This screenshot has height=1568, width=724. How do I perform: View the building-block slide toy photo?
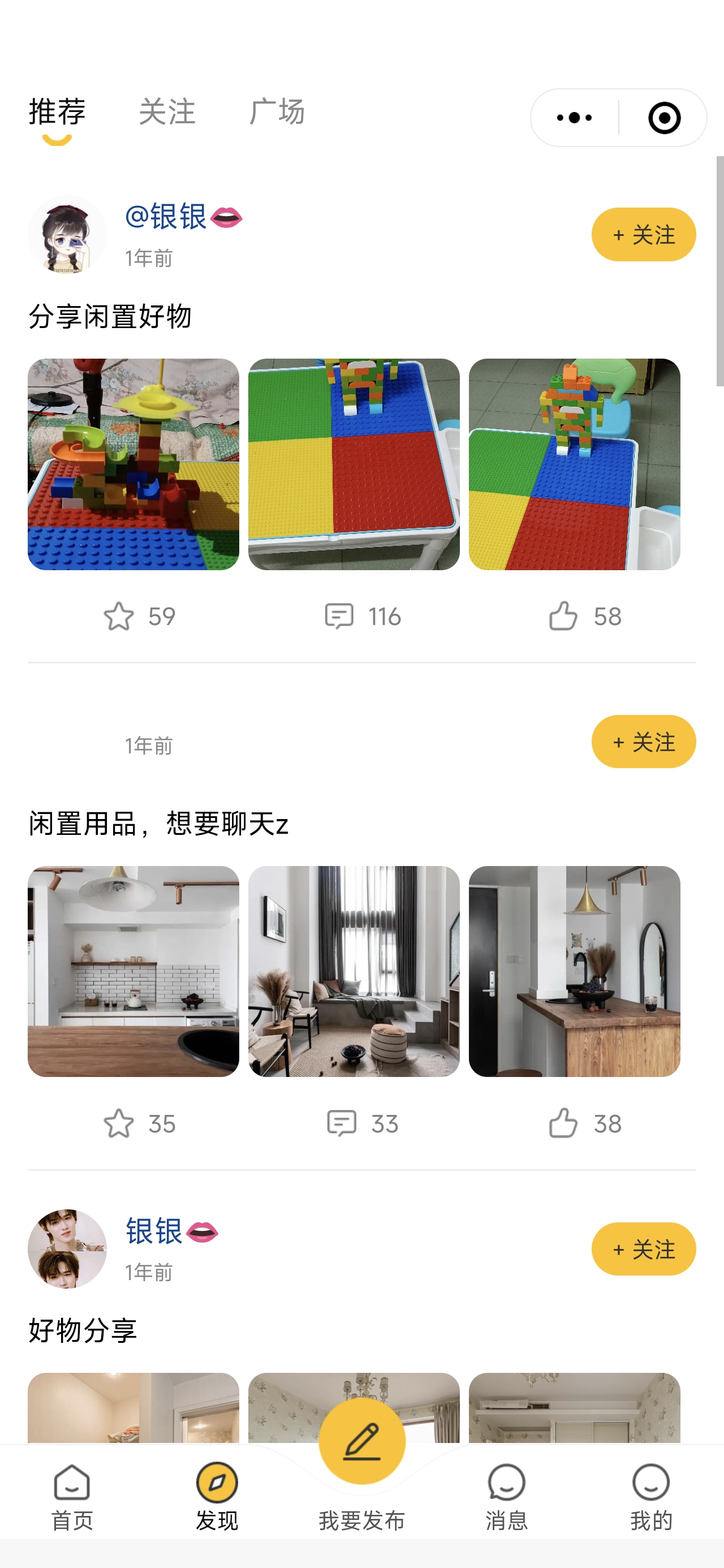tap(133, 464)
